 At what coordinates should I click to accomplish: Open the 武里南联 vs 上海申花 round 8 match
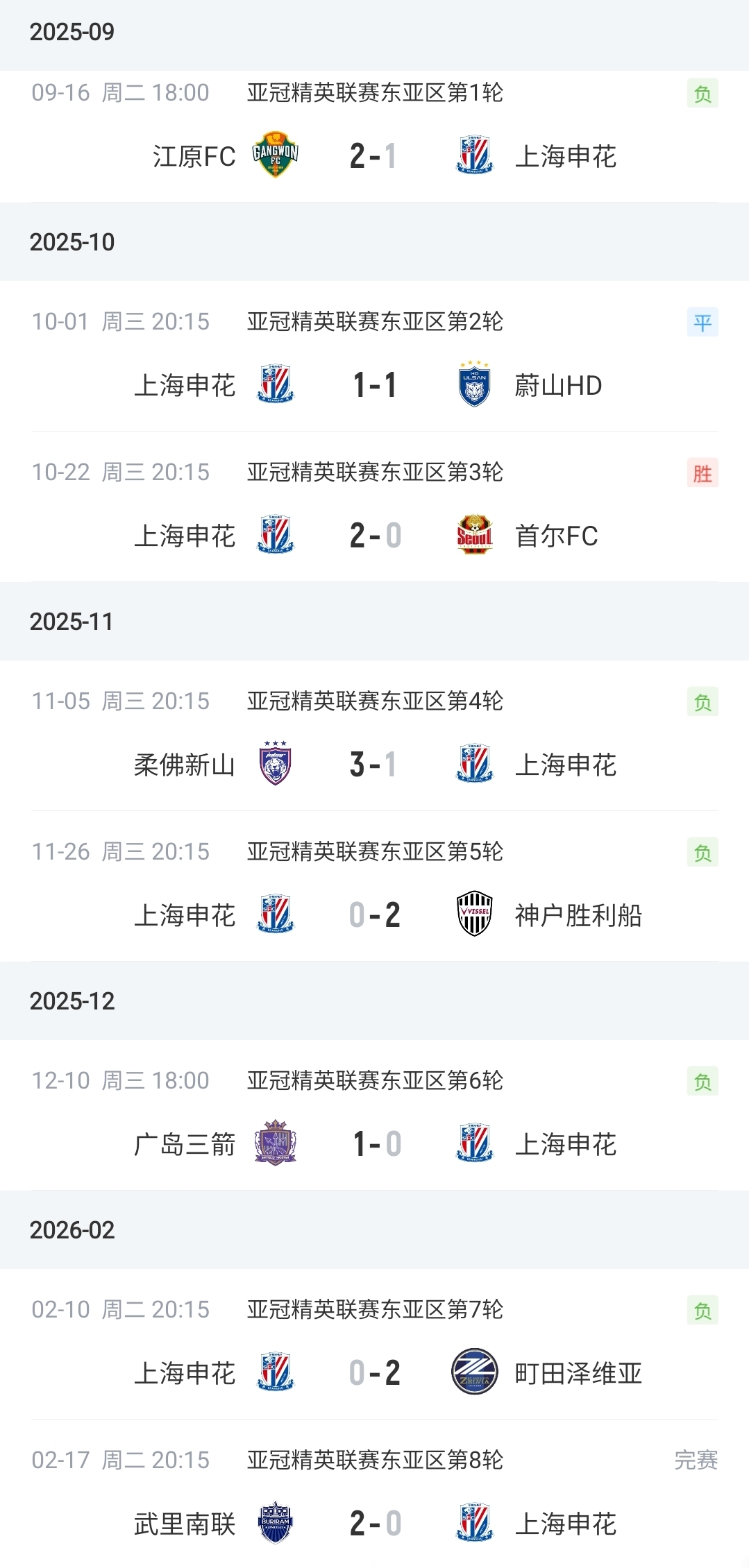click(374, 1524)
